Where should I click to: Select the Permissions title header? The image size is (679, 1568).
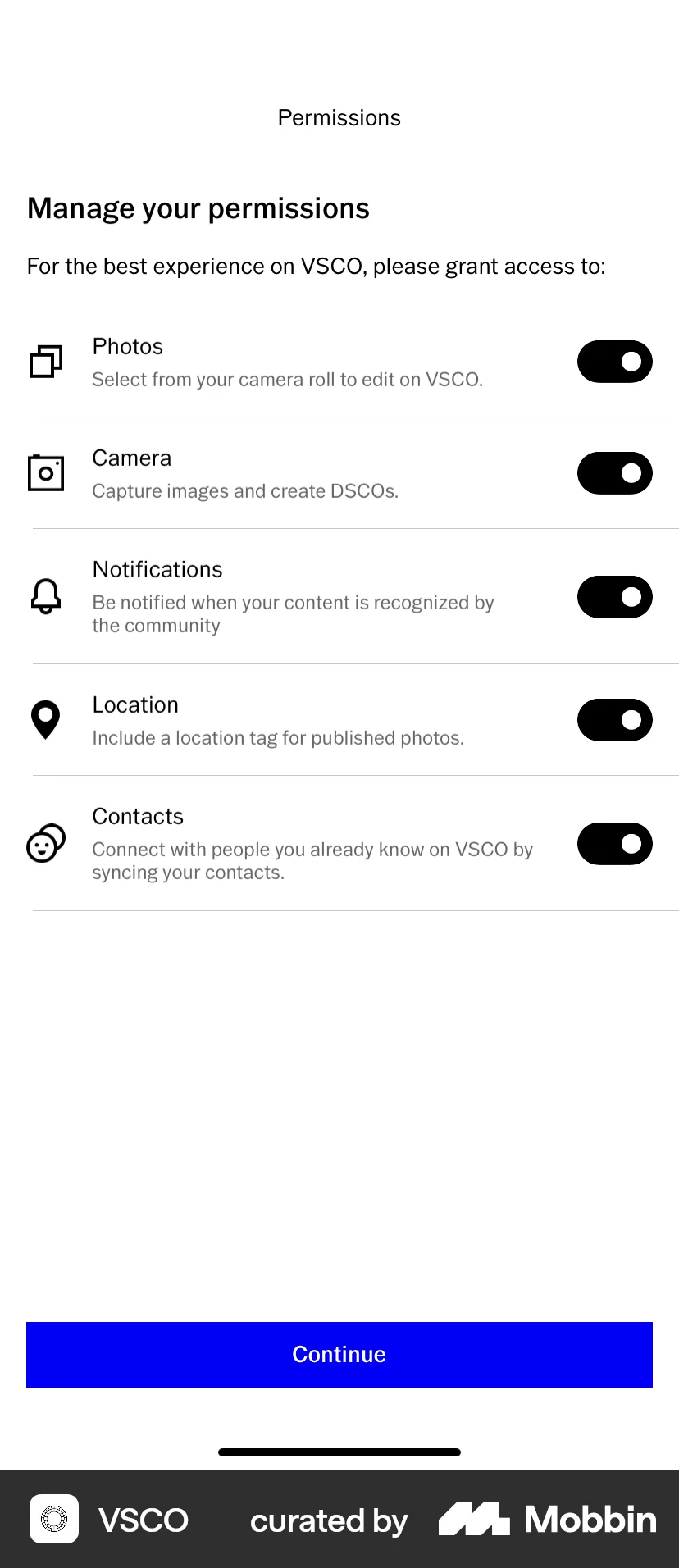(x=339, y=117)
